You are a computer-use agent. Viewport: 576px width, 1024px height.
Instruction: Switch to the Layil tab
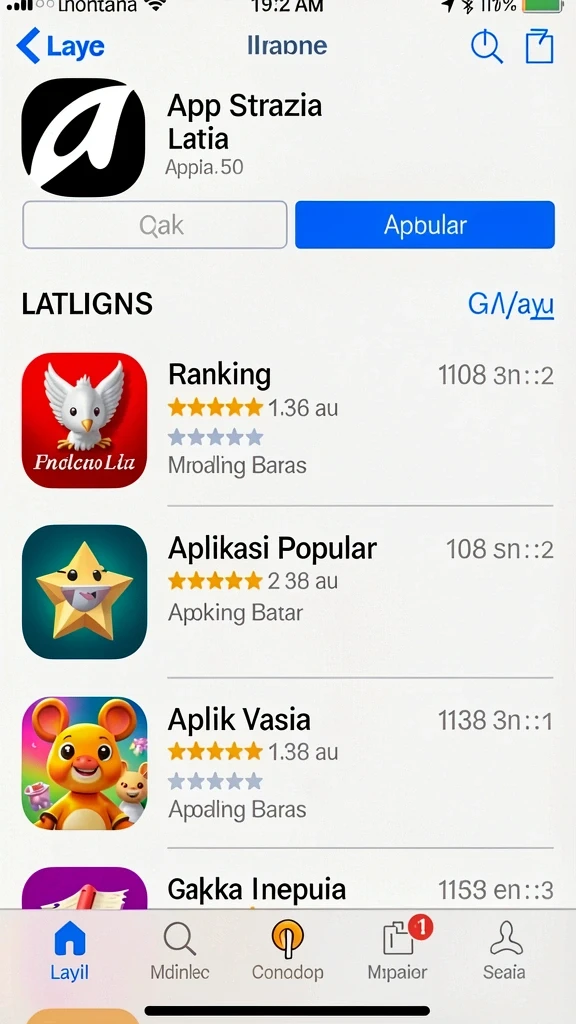(69, 950)
